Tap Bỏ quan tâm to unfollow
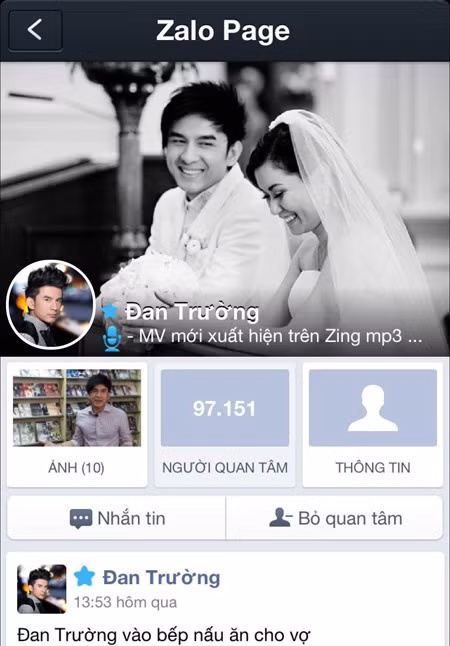 click(x=334, y=518)
